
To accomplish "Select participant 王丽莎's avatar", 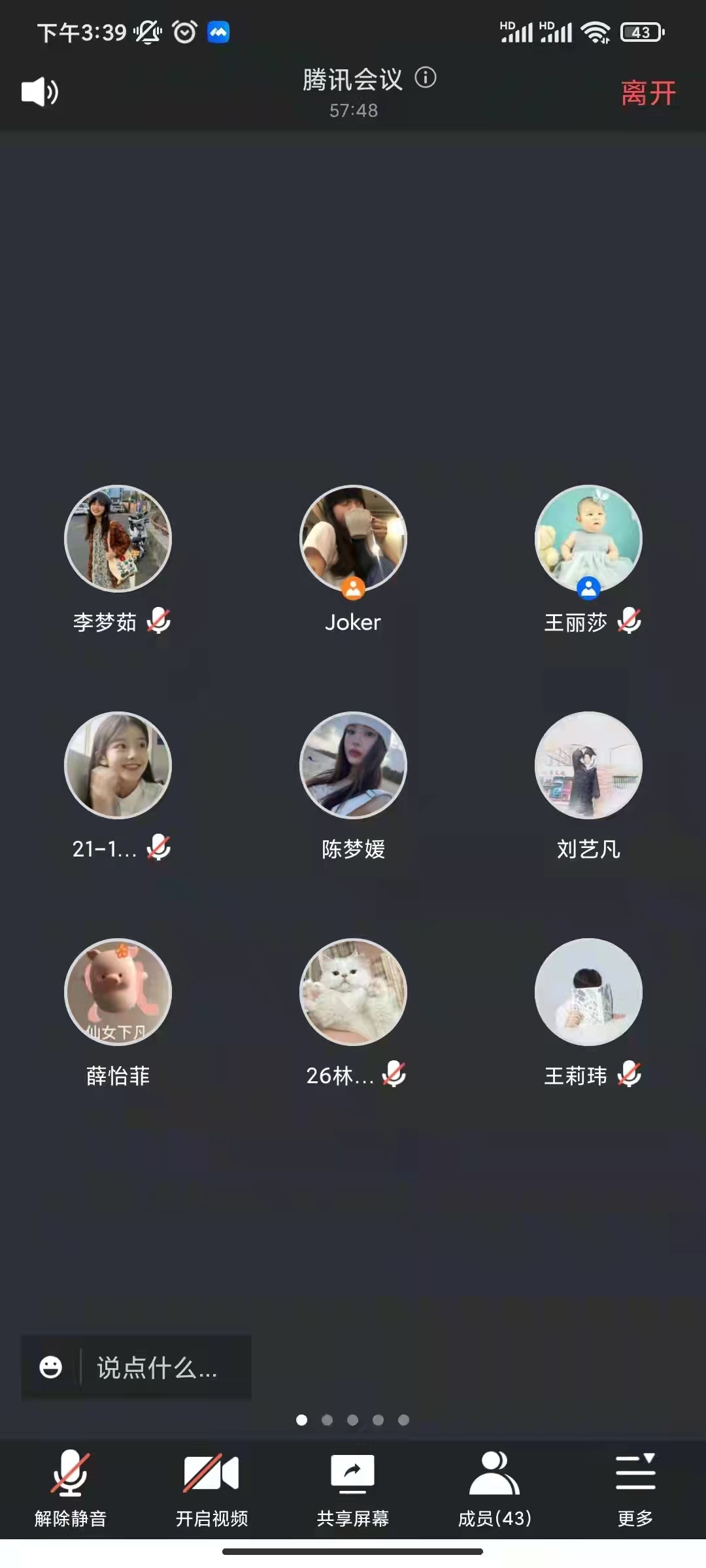I will point(588,538).
